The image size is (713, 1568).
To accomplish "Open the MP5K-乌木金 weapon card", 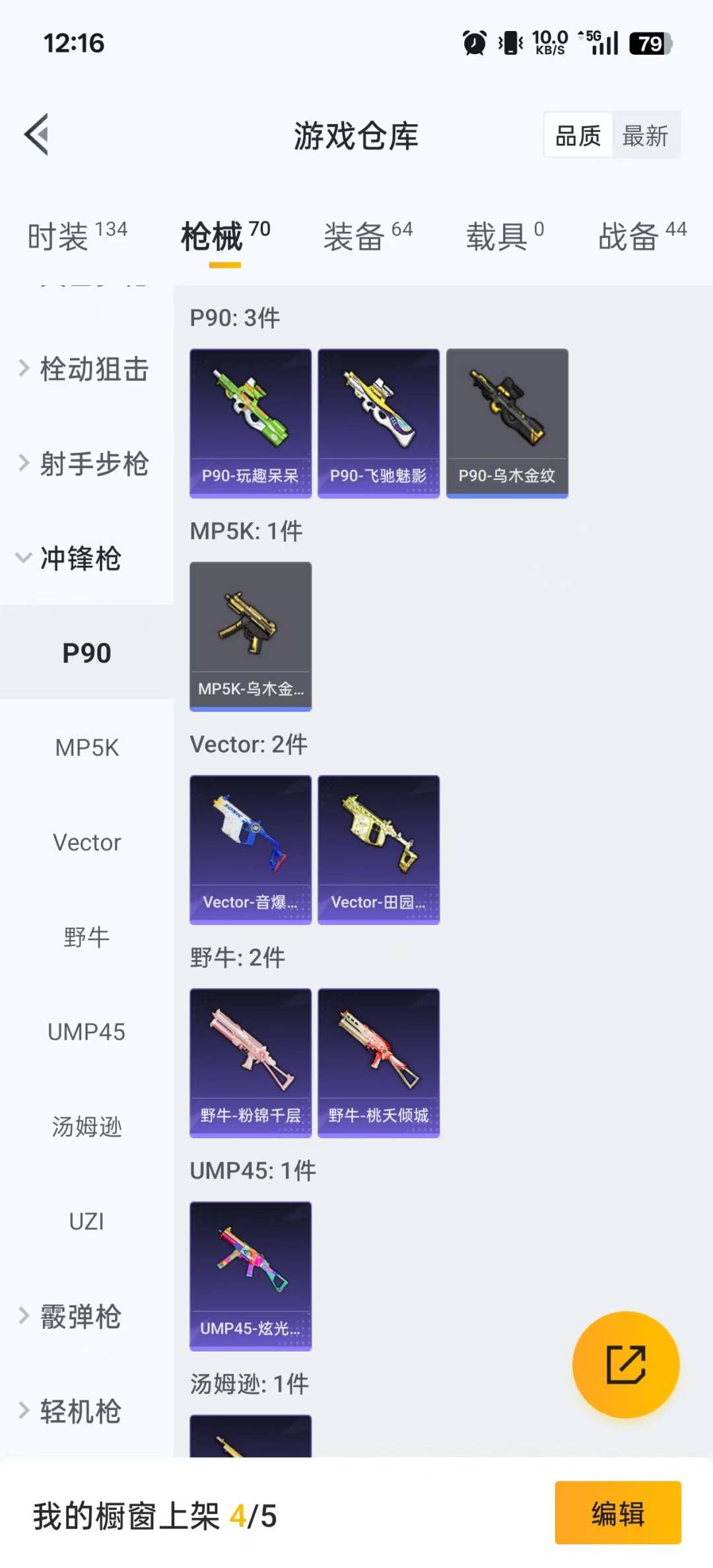I will coord(250,635).
